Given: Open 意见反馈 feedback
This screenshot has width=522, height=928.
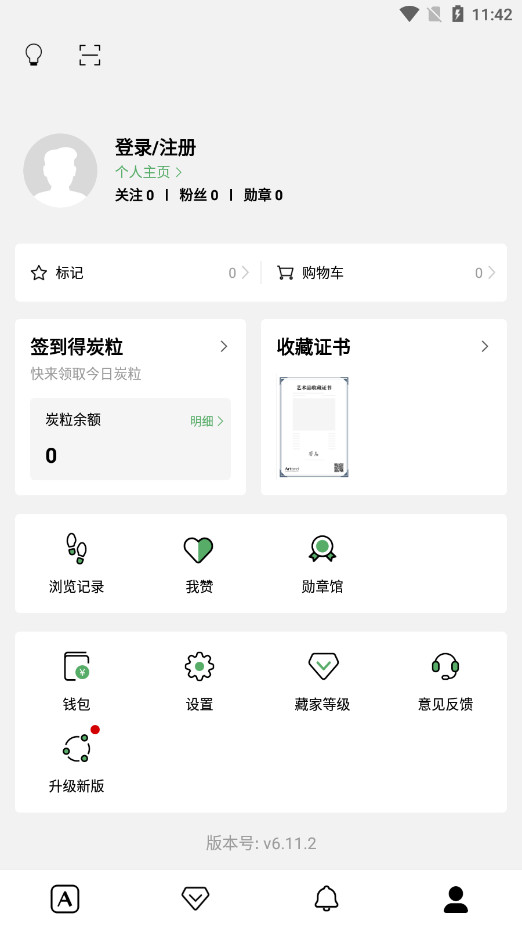Looking at the screenshot, I should point(445,681).
